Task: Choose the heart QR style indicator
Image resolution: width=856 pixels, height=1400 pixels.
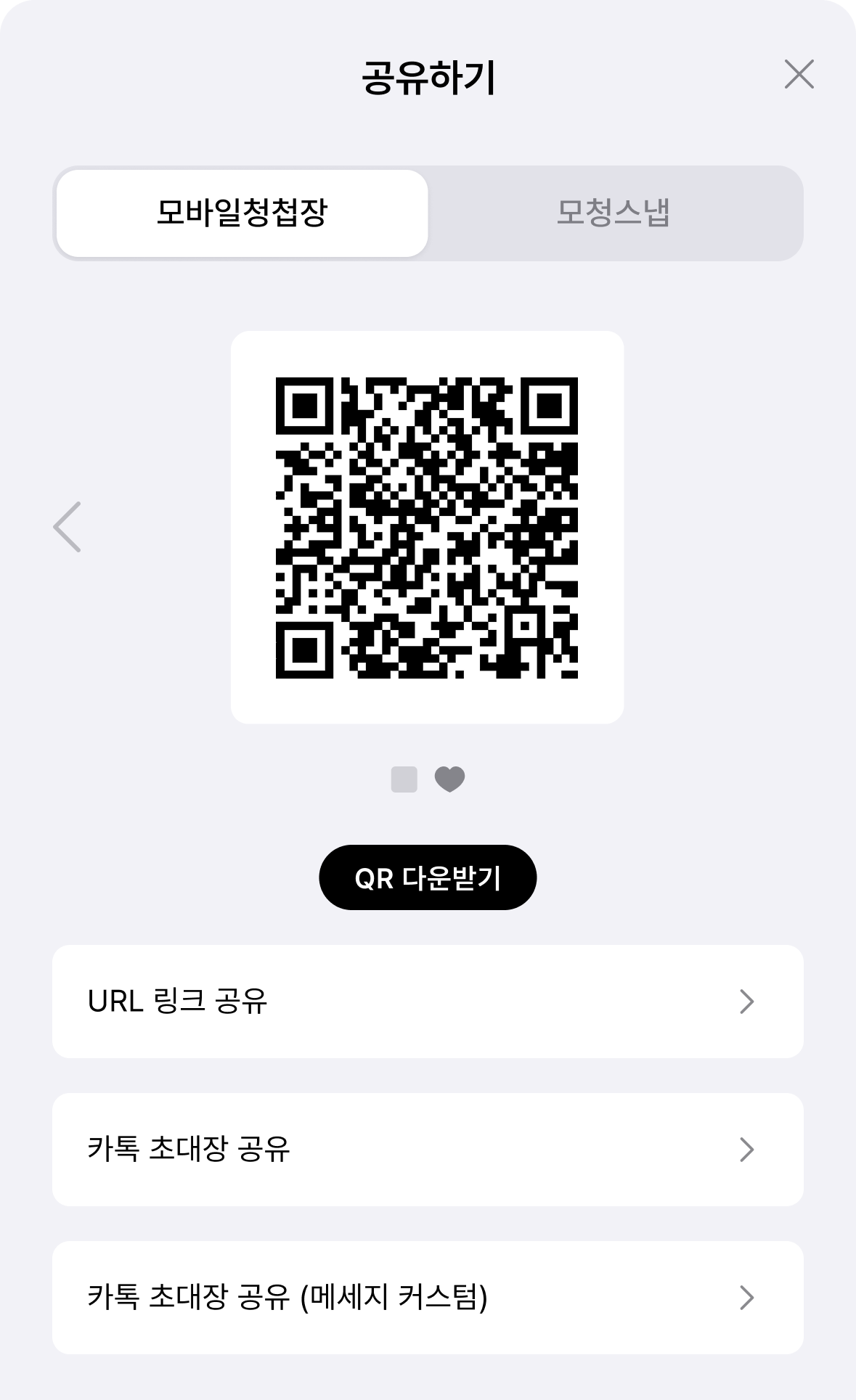Action: pyautogui.click(x=449, y=779)
